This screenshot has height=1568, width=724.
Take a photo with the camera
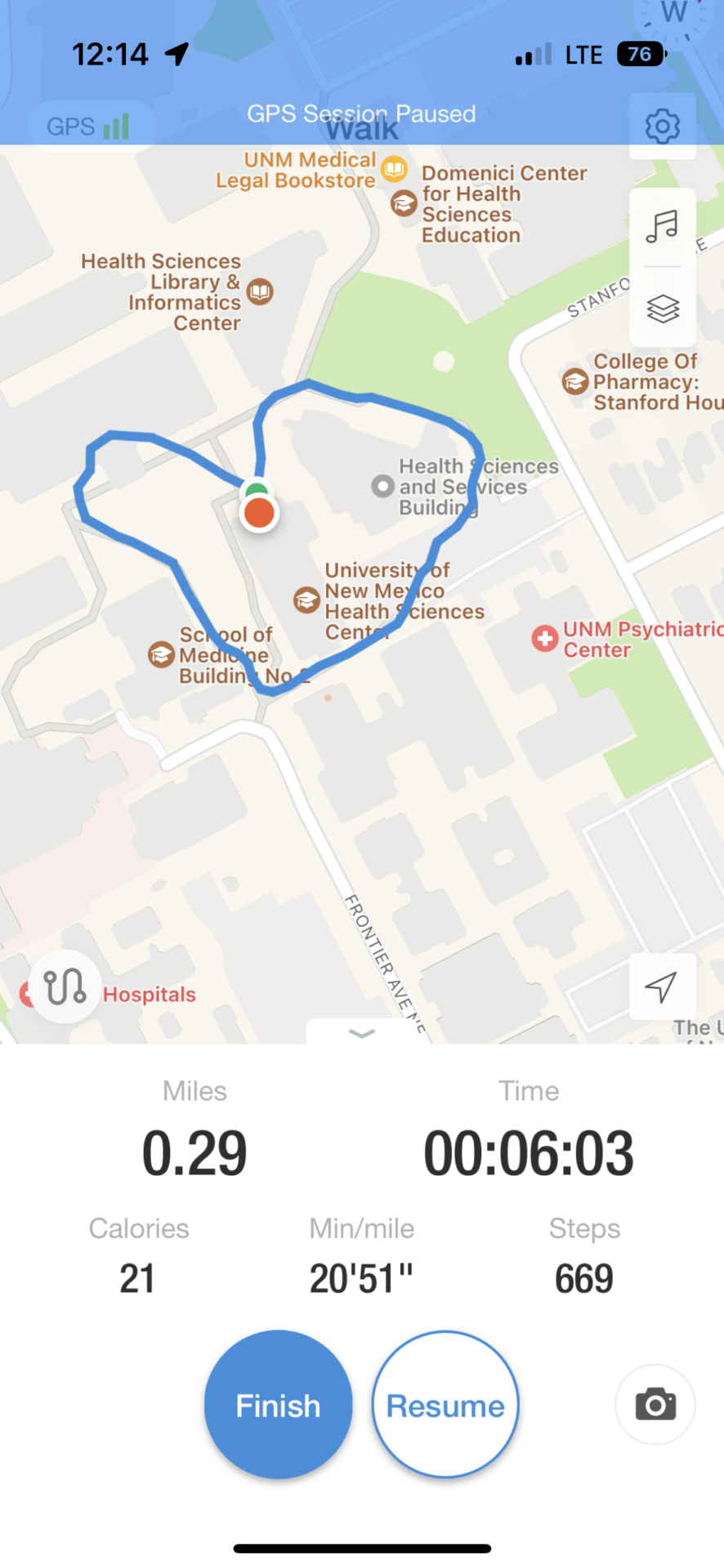tap(655, 1405)
